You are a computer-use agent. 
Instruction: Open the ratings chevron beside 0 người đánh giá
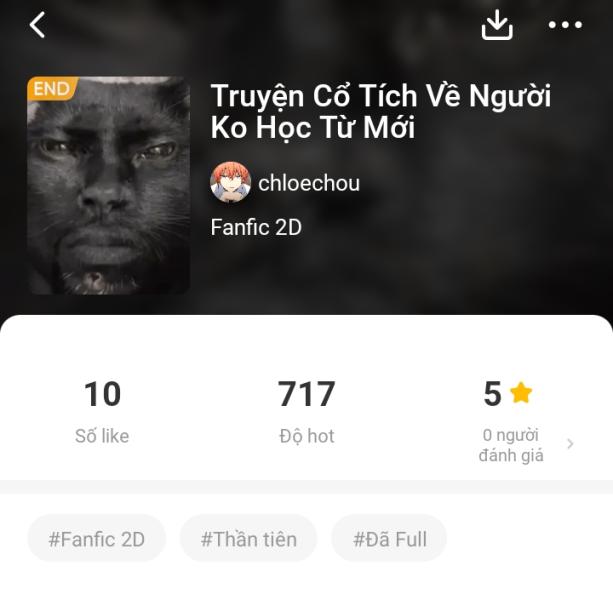(x=570, y=444)
